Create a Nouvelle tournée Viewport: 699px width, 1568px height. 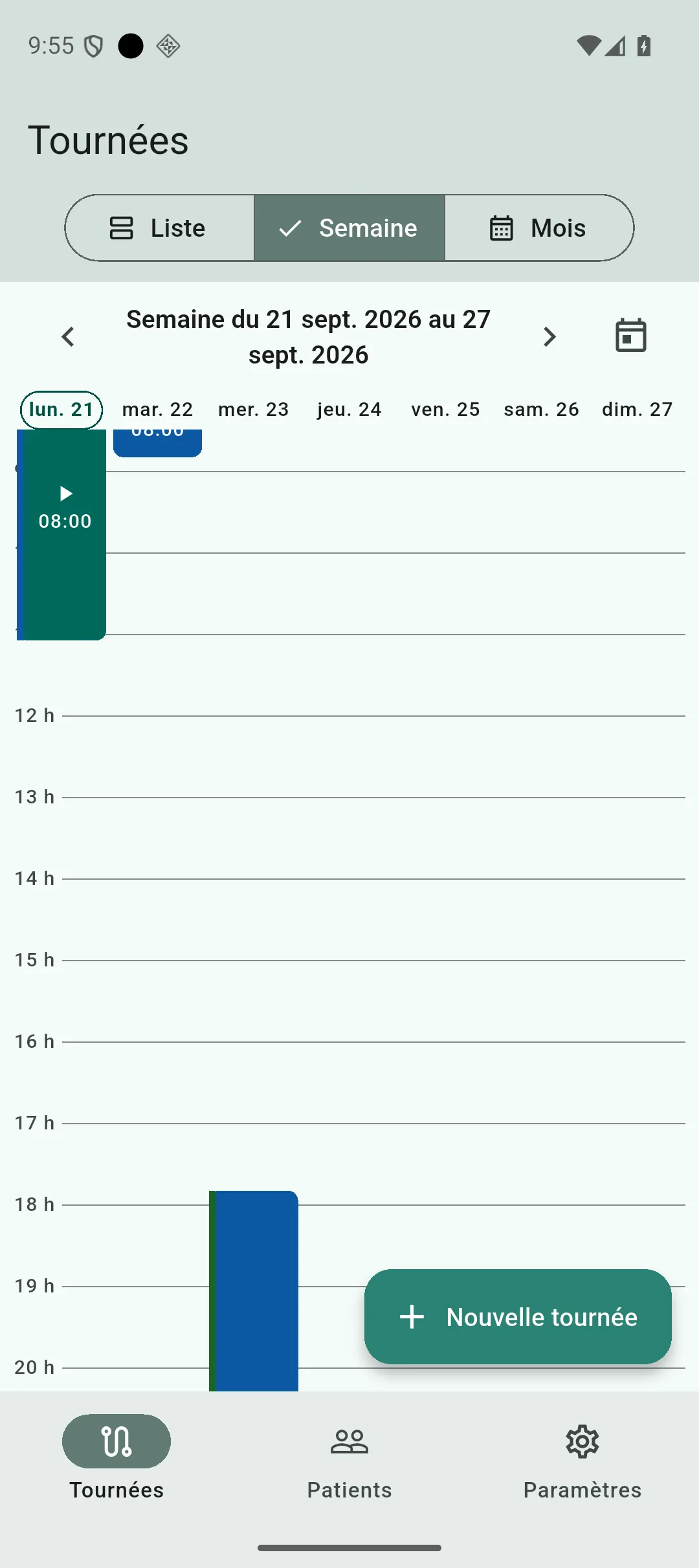pyautogui.click(x=518, y=1317)
